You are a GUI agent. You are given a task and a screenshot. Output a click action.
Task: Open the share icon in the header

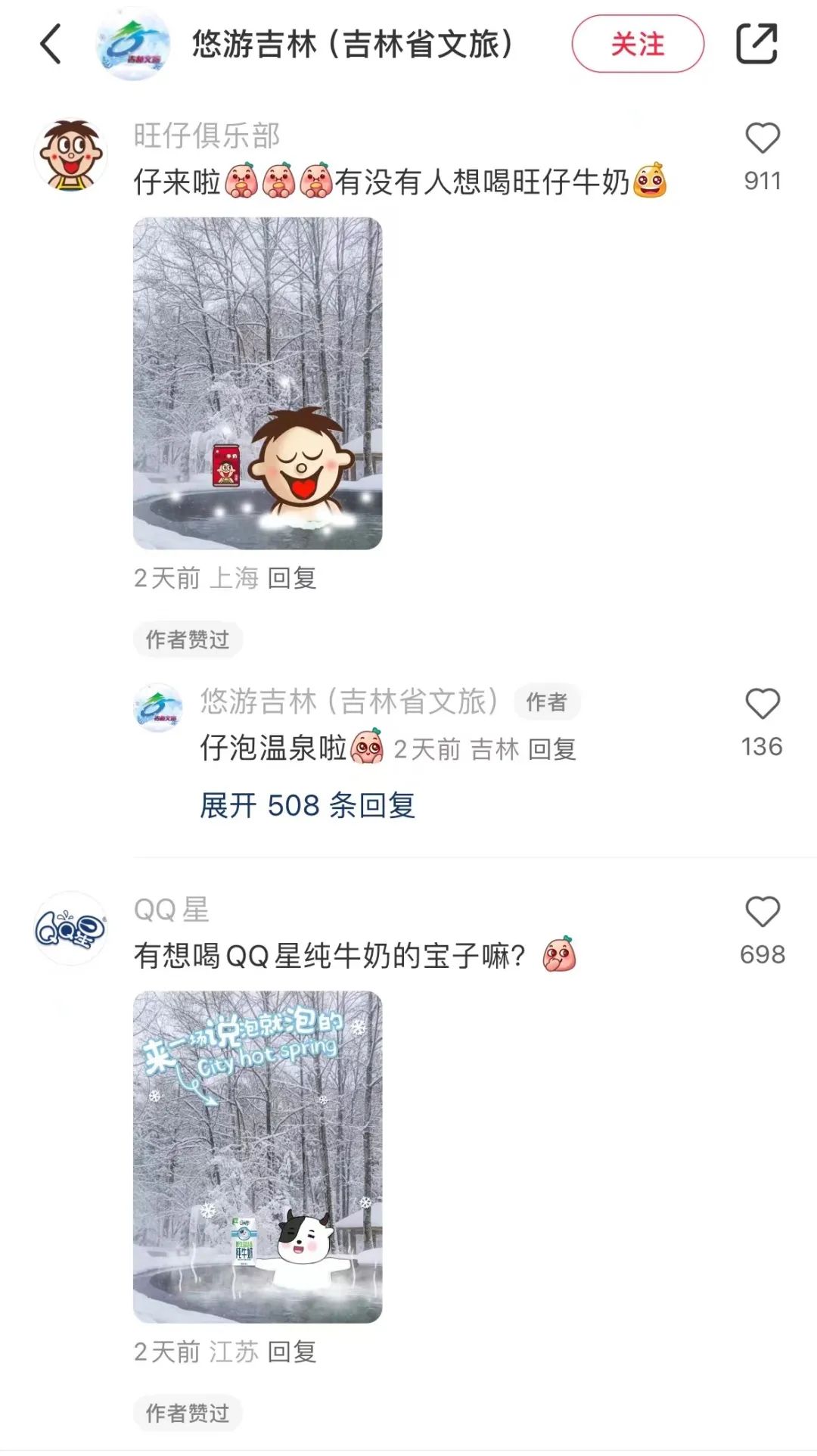pos(756,44)
